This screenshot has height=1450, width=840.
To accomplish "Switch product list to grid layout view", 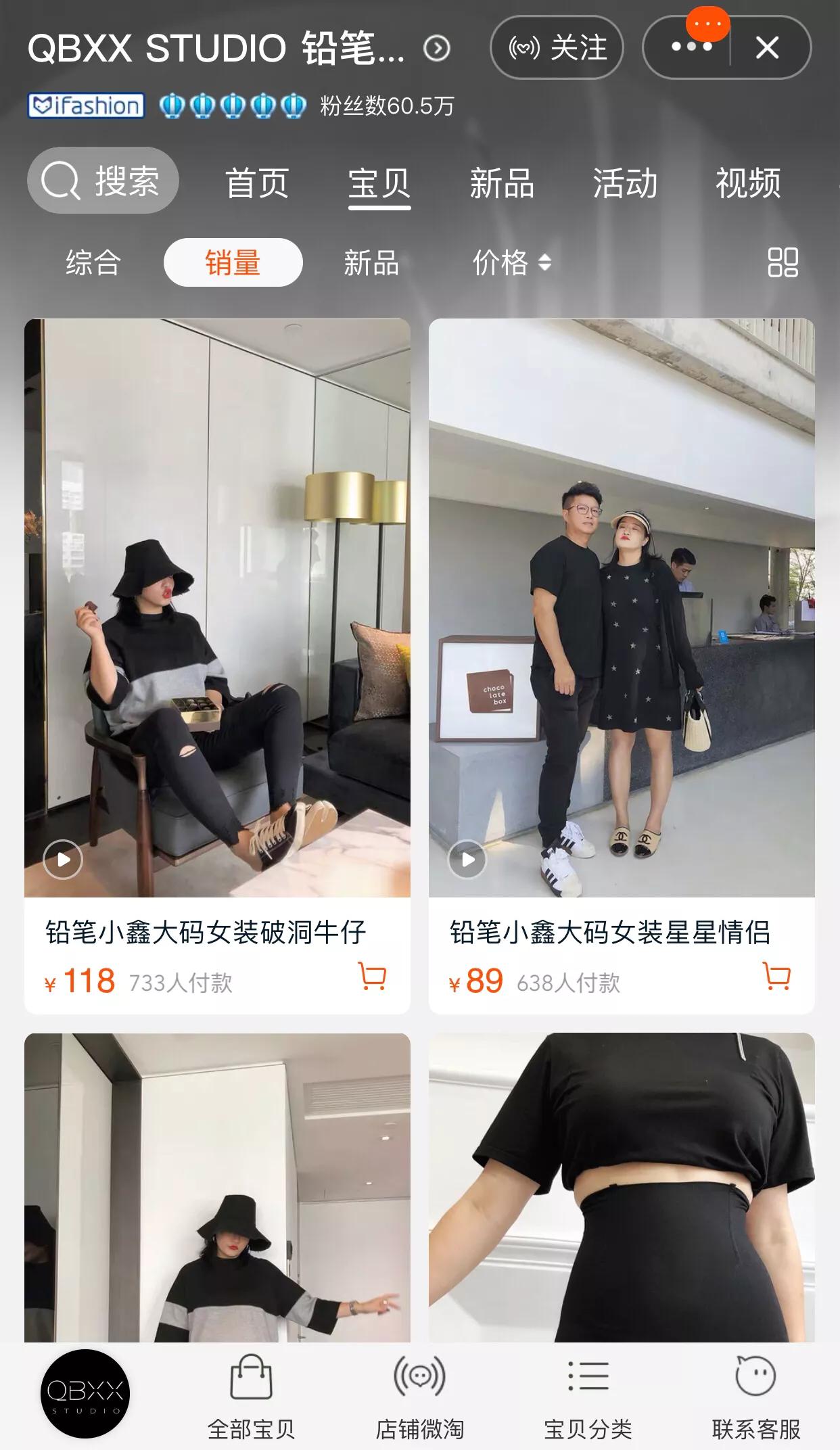I will pyautogui.click(x=783, y=264).
